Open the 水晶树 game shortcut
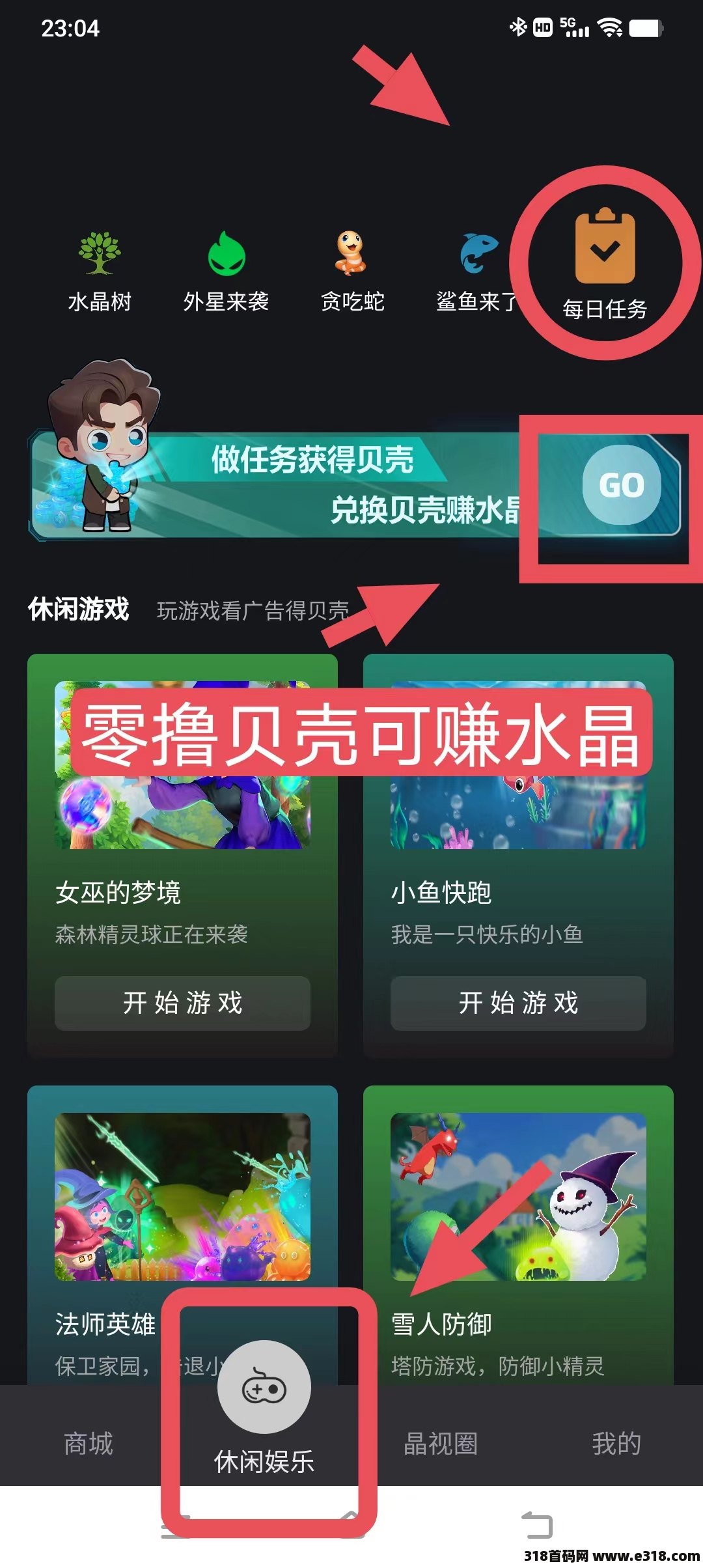 (x=100, y=270)
